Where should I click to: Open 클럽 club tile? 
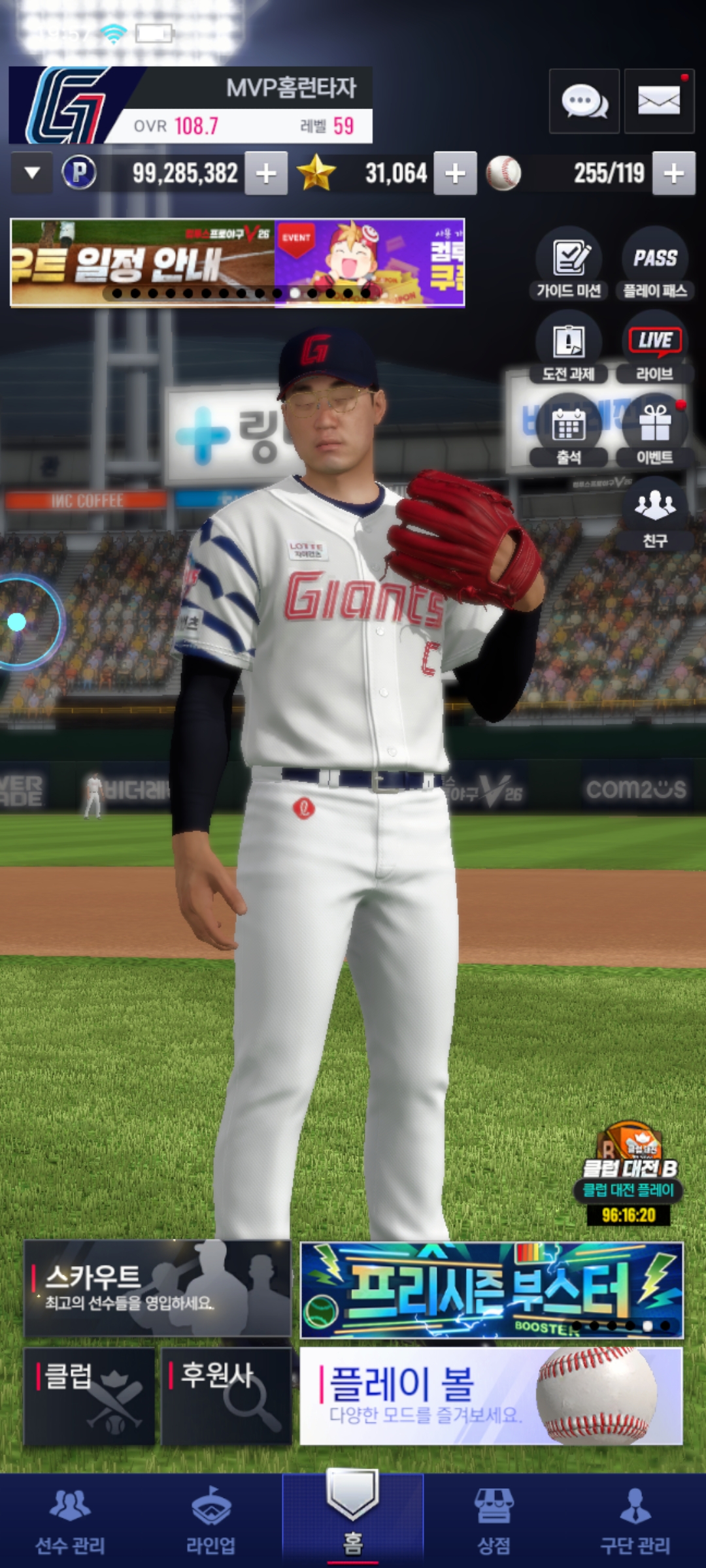tap(90, 1396)
